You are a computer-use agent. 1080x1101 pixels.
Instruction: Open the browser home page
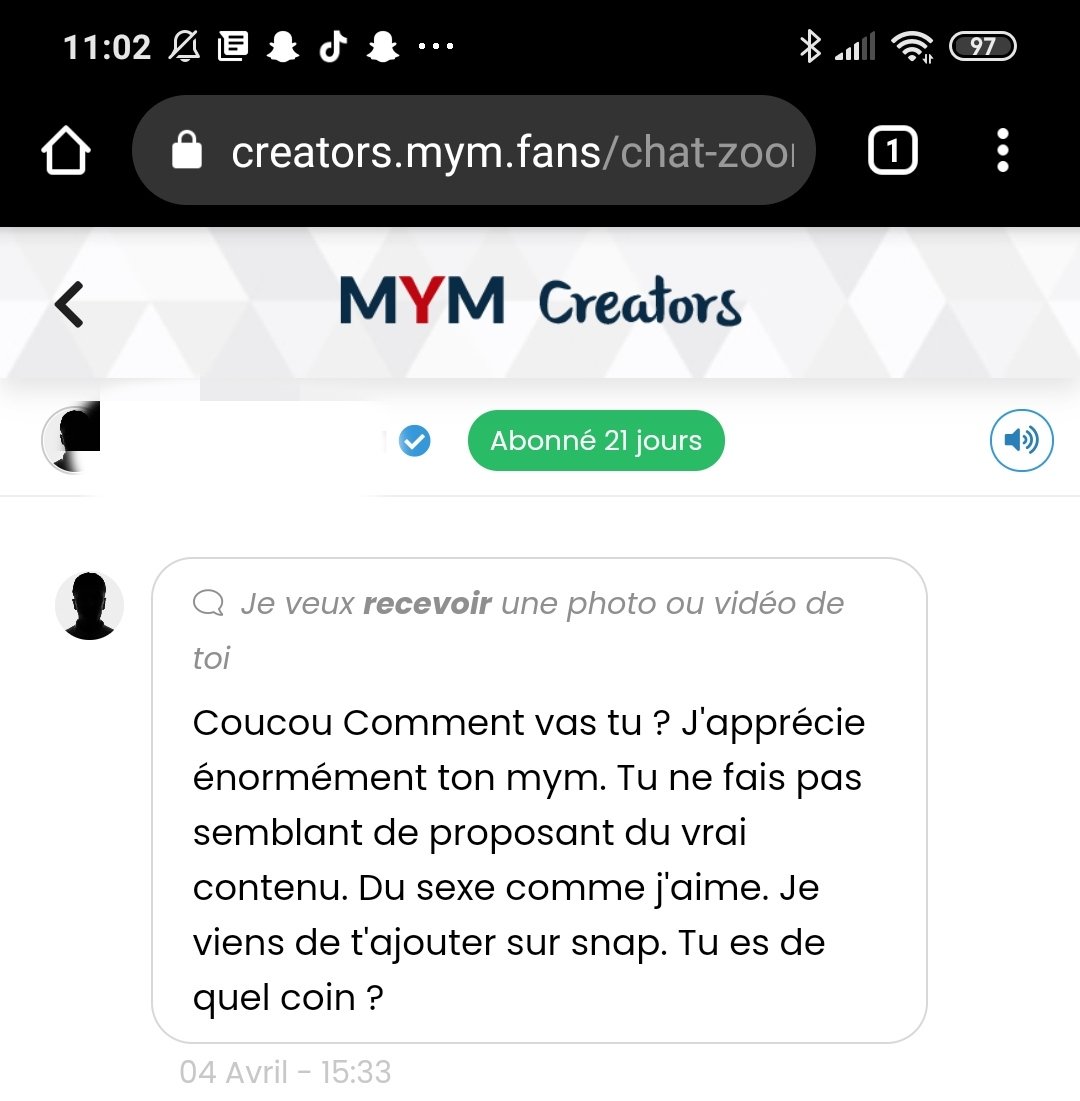pos(66,152)
